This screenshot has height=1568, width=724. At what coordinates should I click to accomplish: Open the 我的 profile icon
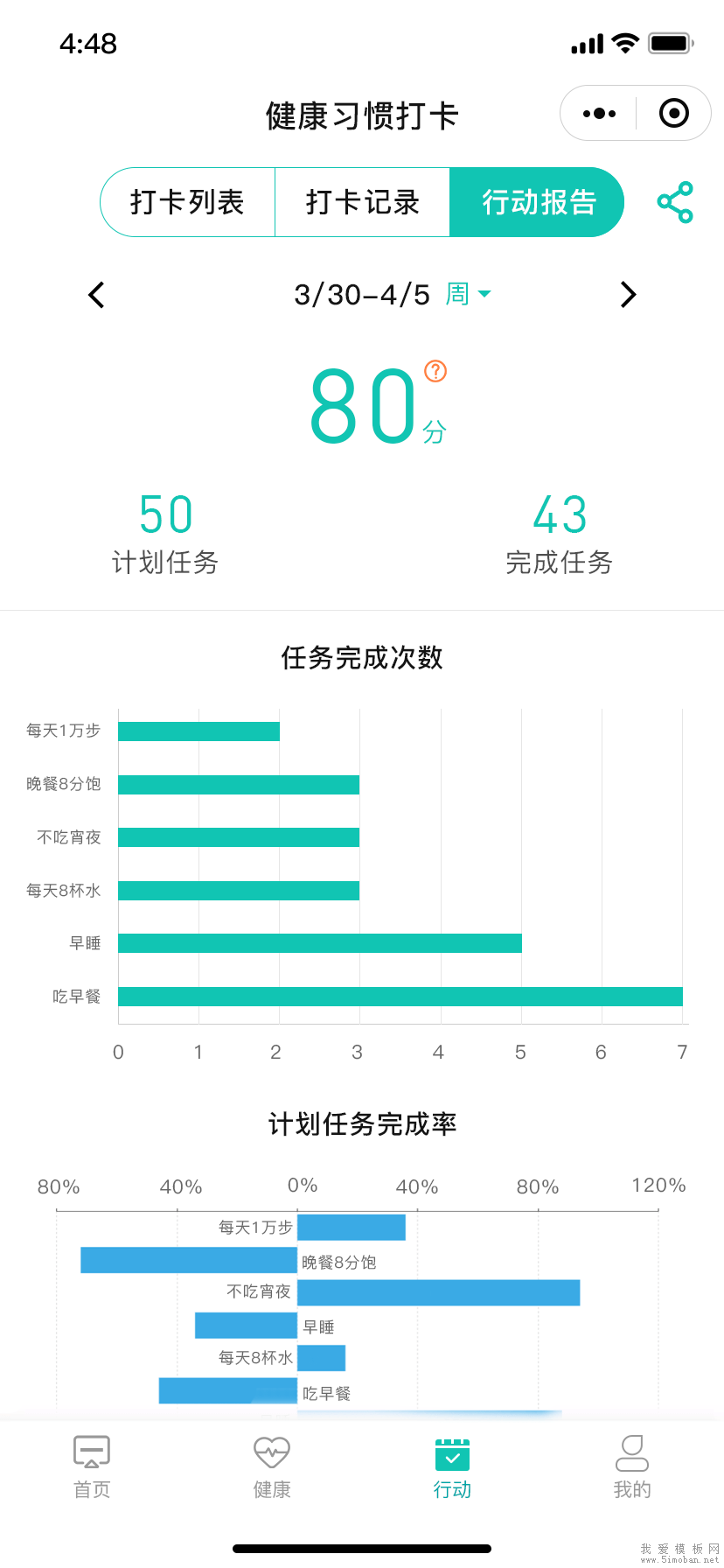632,1451
